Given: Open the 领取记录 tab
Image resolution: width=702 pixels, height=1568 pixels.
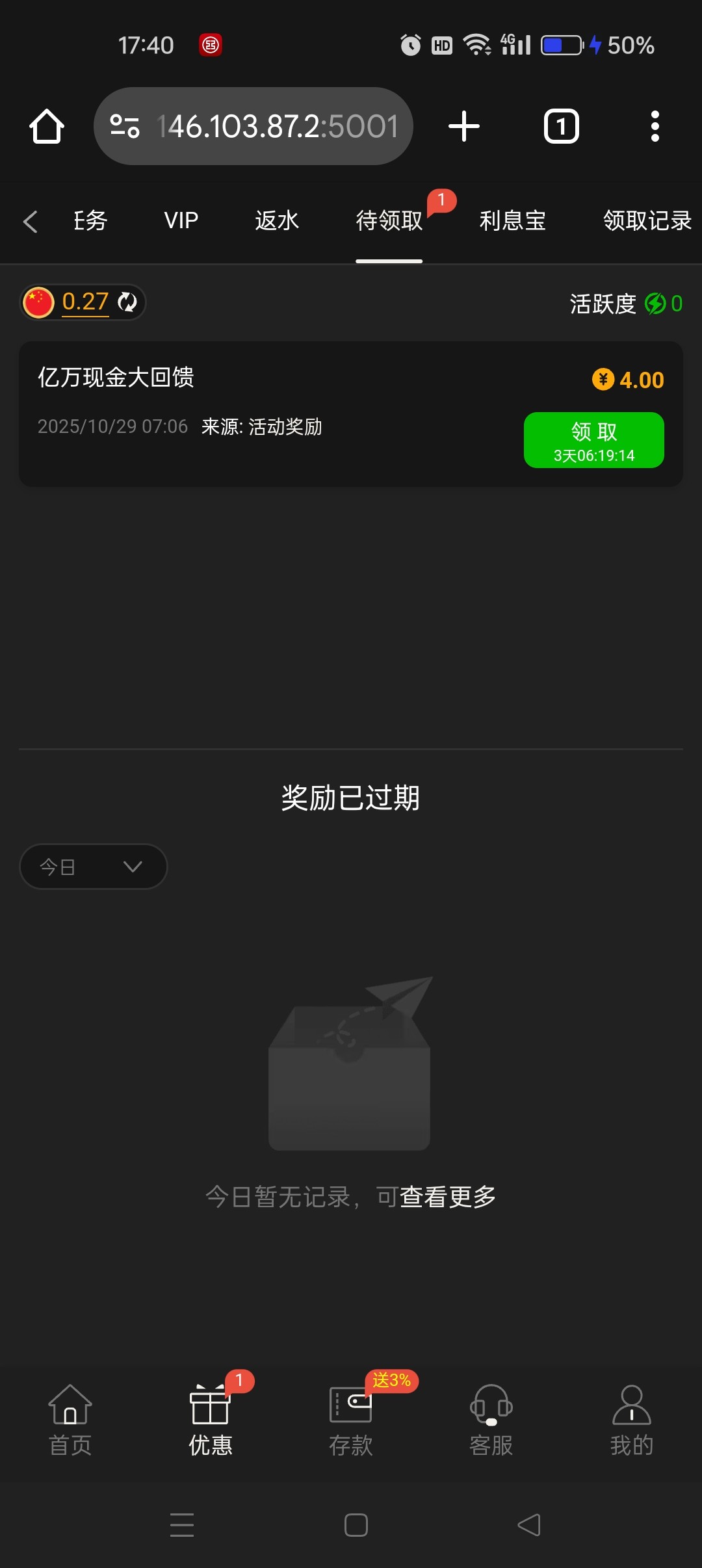Looking at the screenshot, I should pyautogui.click(x=647, y=221).
